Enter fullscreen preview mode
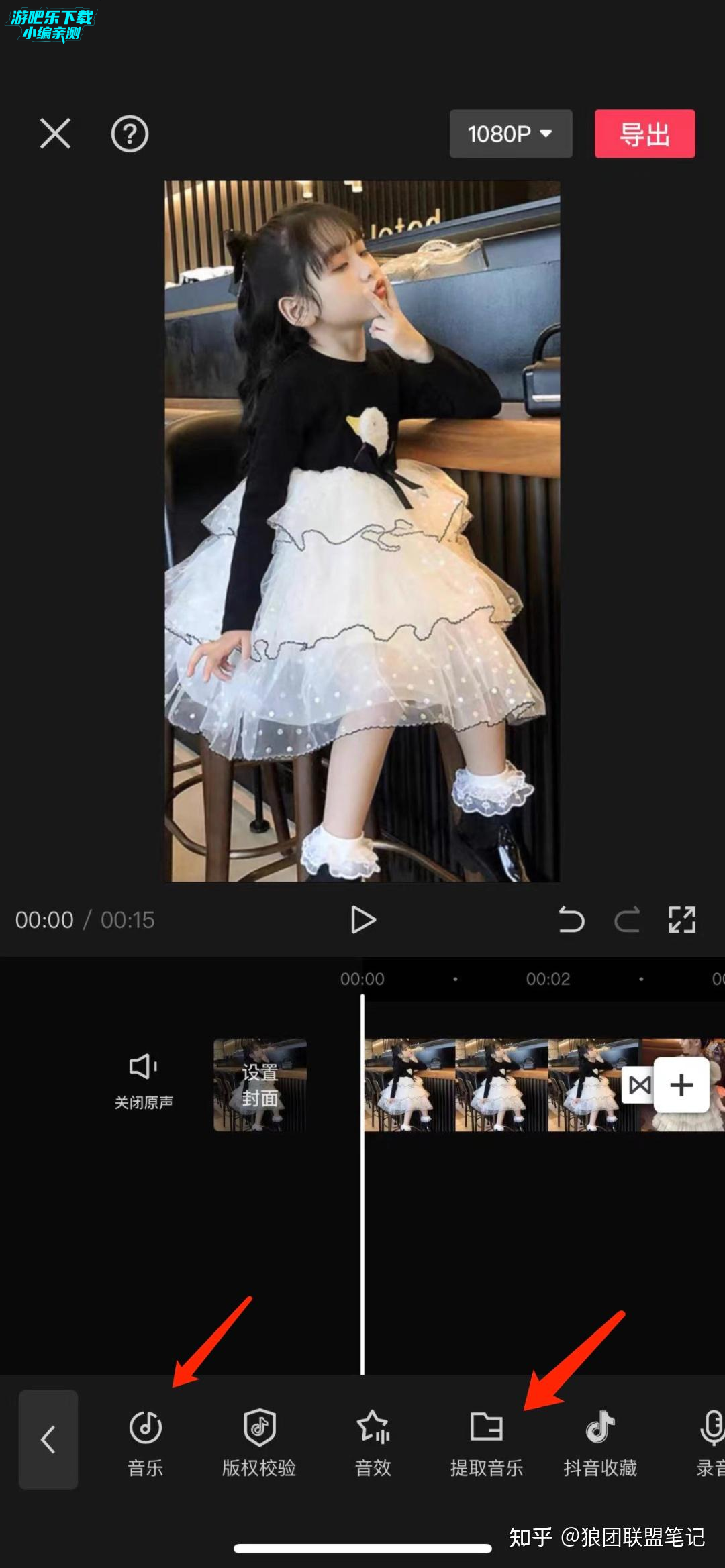The image size is (725, 1568). click(682, 920)
